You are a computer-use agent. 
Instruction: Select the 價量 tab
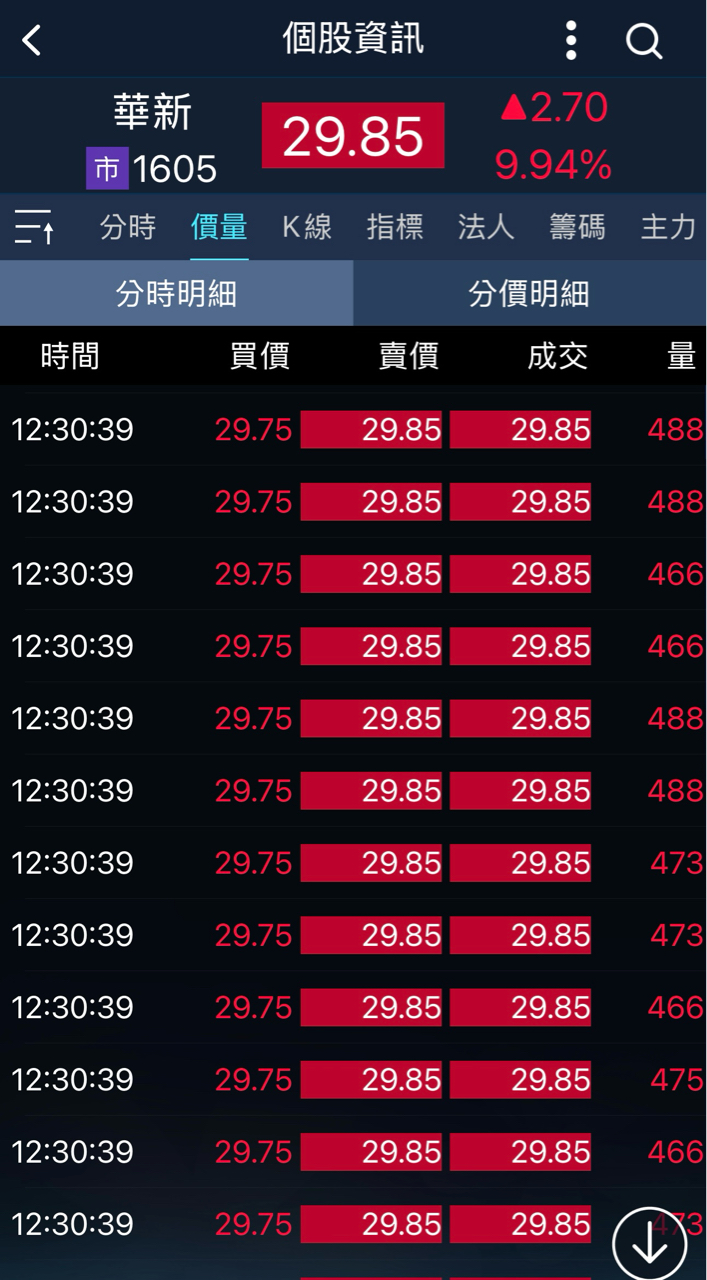click(x=219, y=227)
